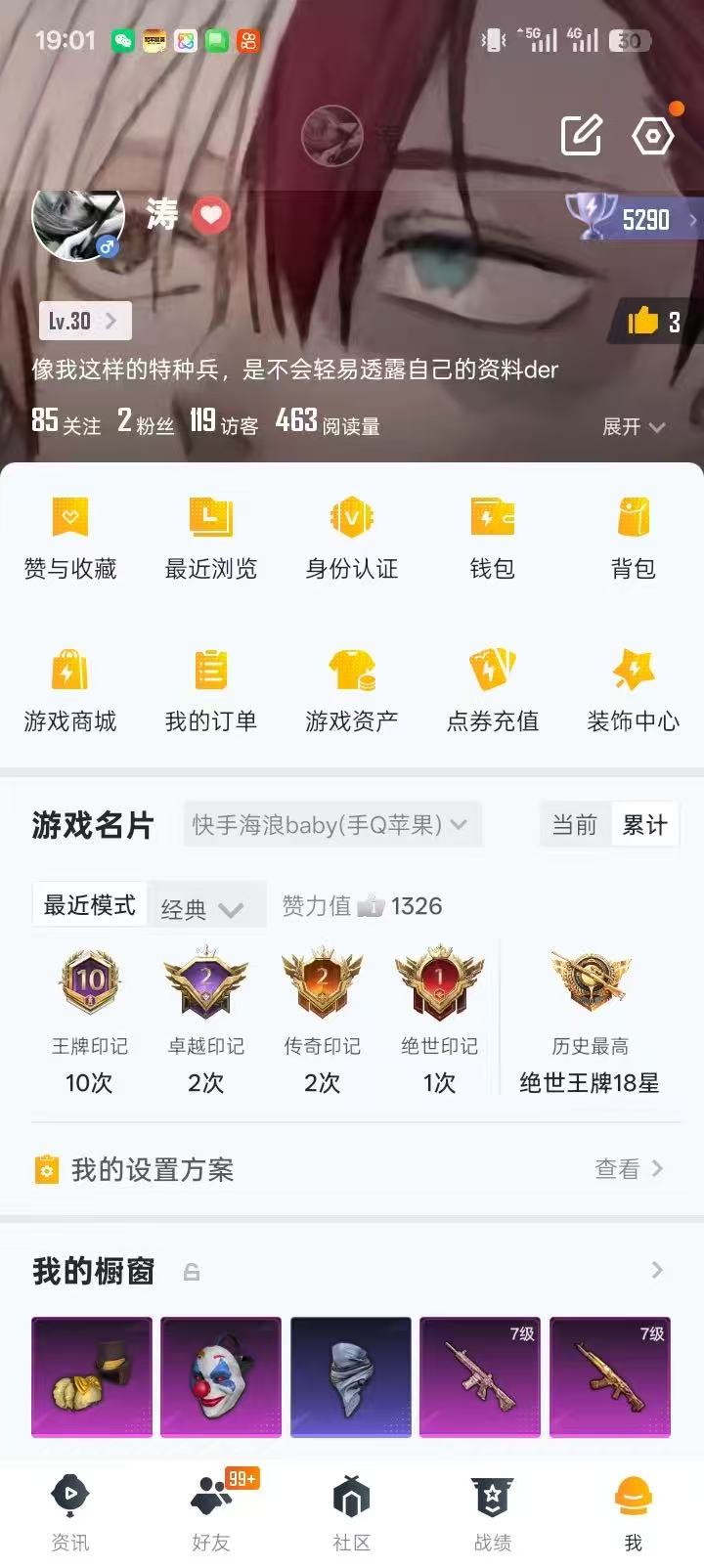Viewport: 704px width, 1568px height.
Task: Open the edit profile icon
Action: [x=581, y=135]
